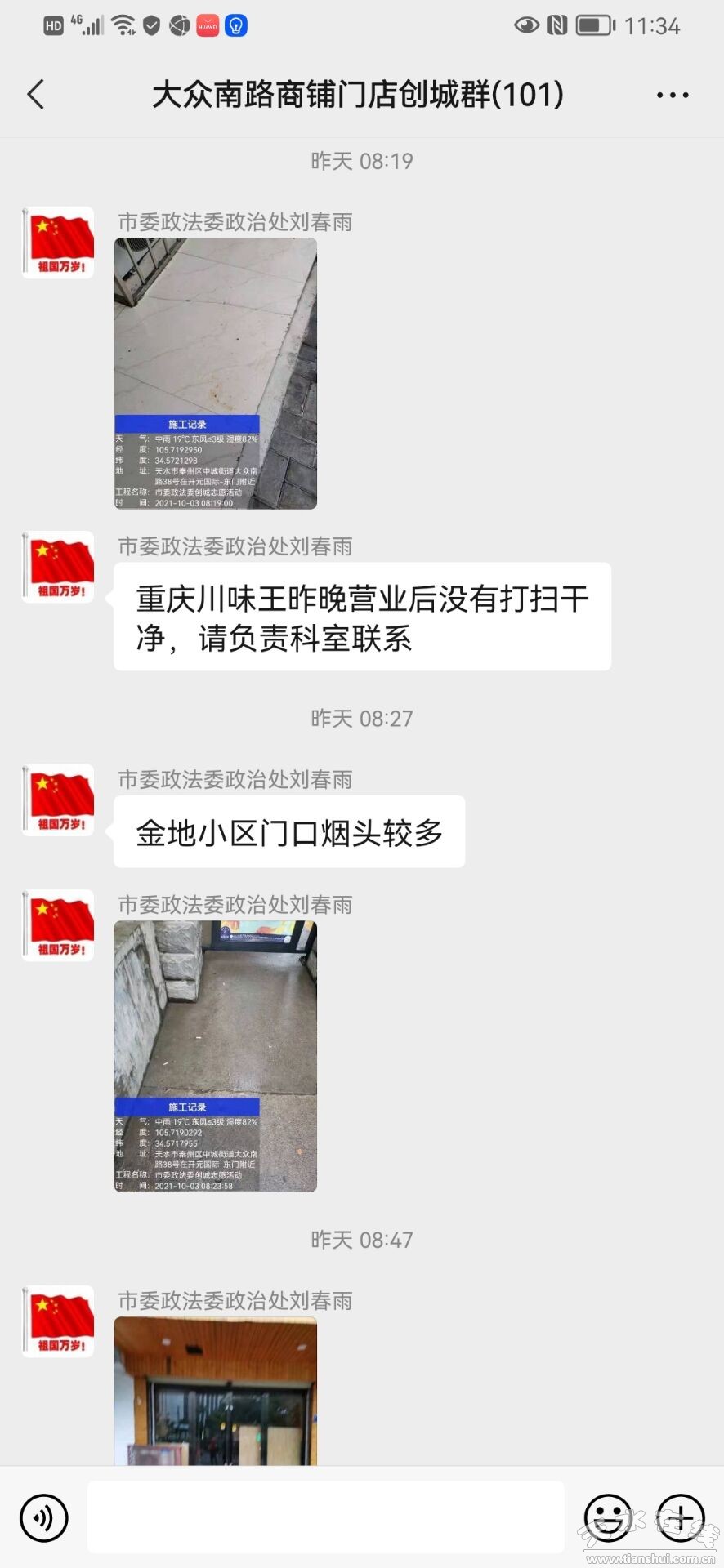Viewport: 724px width, 1568px height.
Task: Open the plus attachment menu
Action: [x=681, y=1518]
